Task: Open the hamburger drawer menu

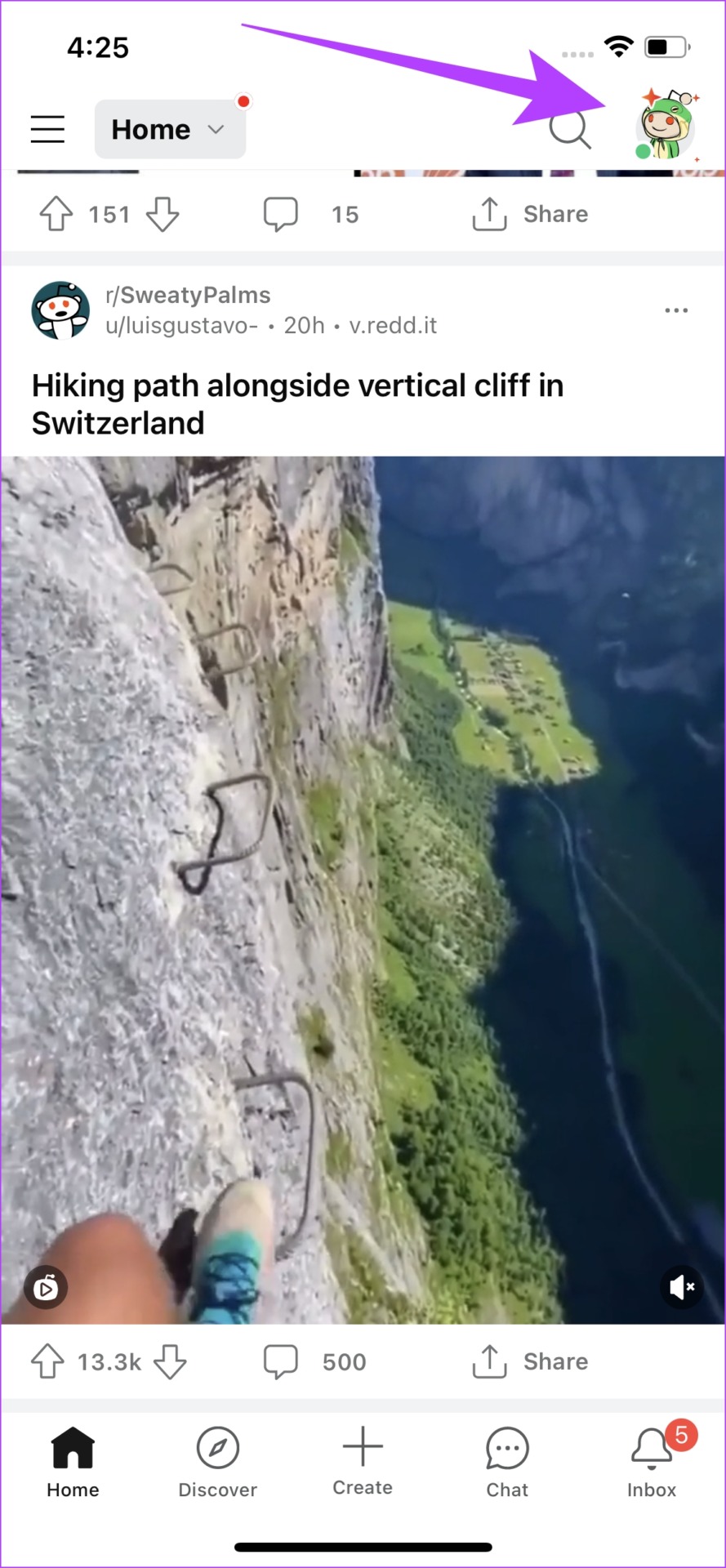Action: click(47, 129)
